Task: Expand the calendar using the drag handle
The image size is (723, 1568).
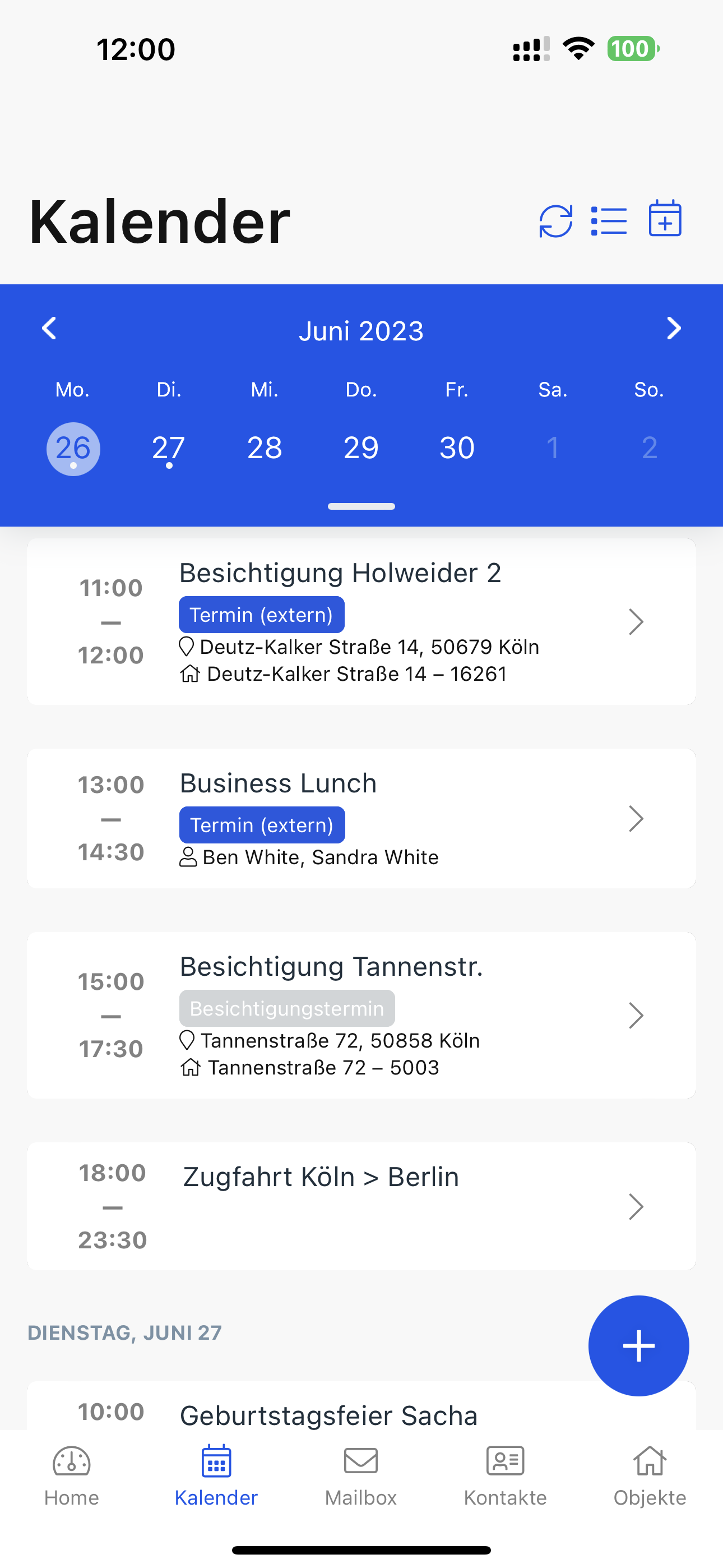Action: [x=361, y=506]
